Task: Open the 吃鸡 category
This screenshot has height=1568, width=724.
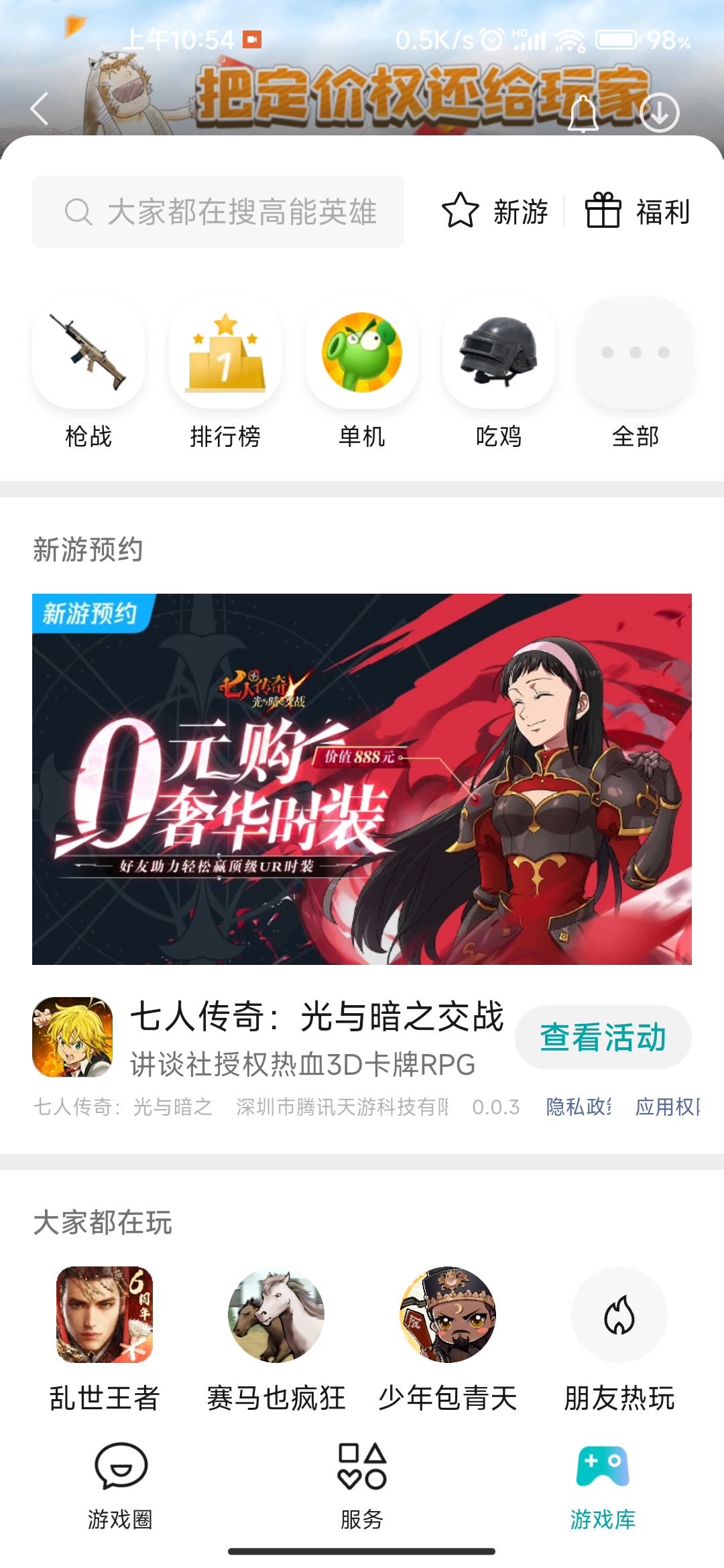Action: point(499,353)
